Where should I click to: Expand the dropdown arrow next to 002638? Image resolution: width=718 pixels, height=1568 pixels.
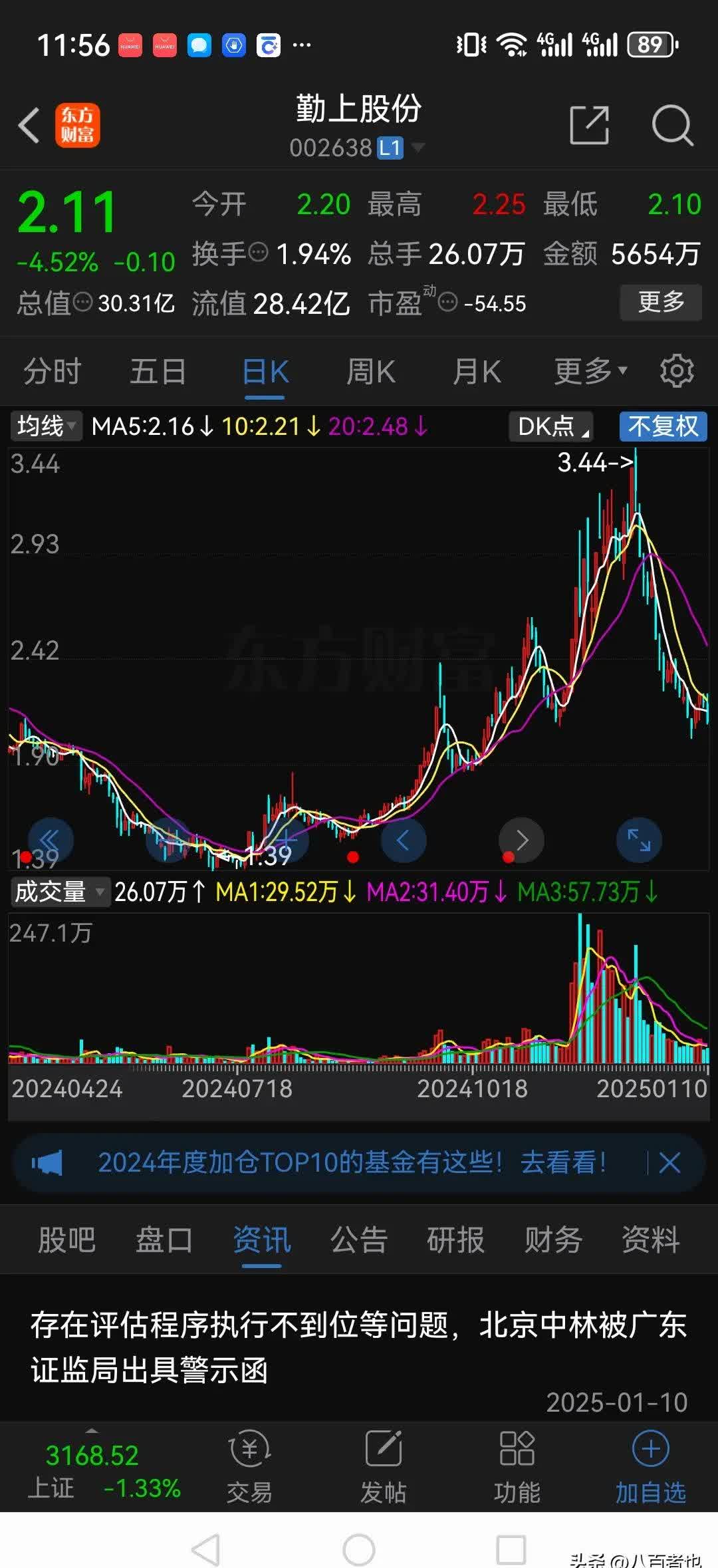coord(421,148)
